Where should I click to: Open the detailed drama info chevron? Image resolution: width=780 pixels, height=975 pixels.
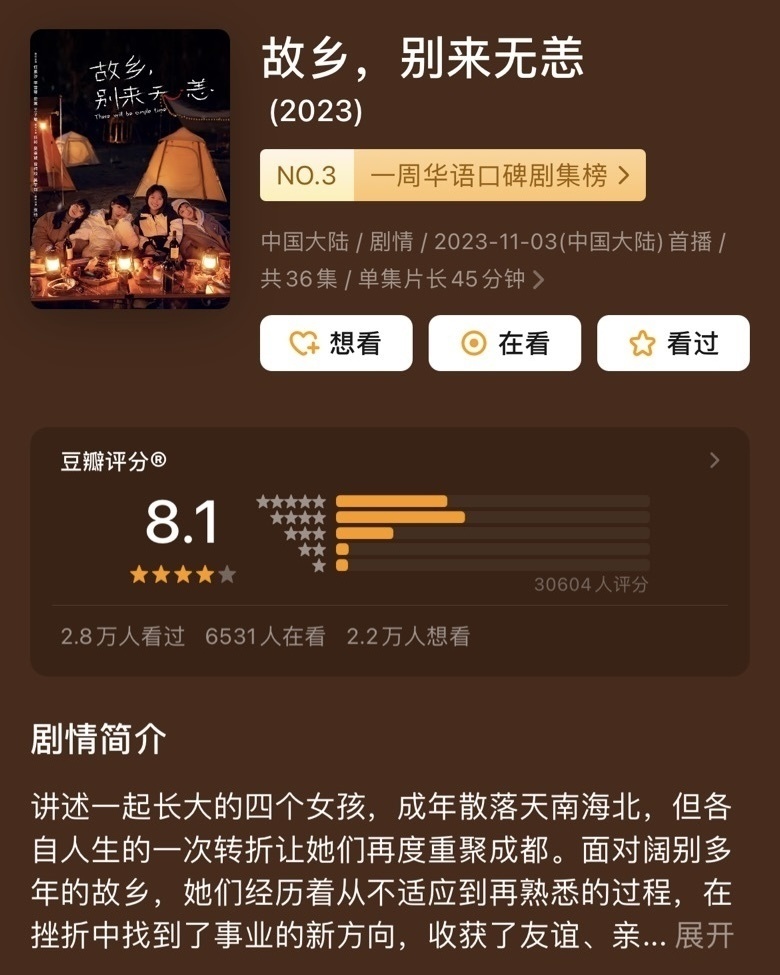coord(539,280)
